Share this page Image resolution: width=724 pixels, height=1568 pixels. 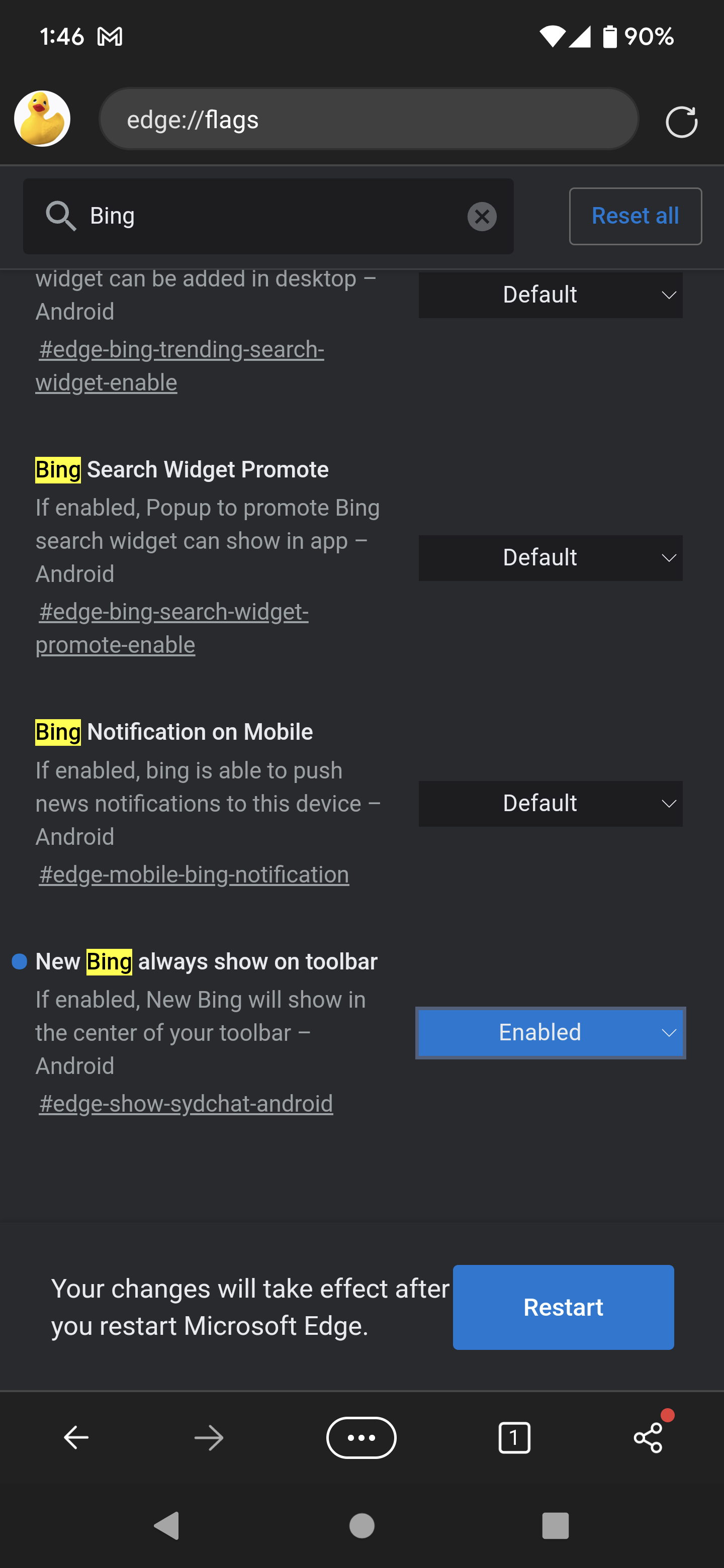click(x=648, y=1437)
